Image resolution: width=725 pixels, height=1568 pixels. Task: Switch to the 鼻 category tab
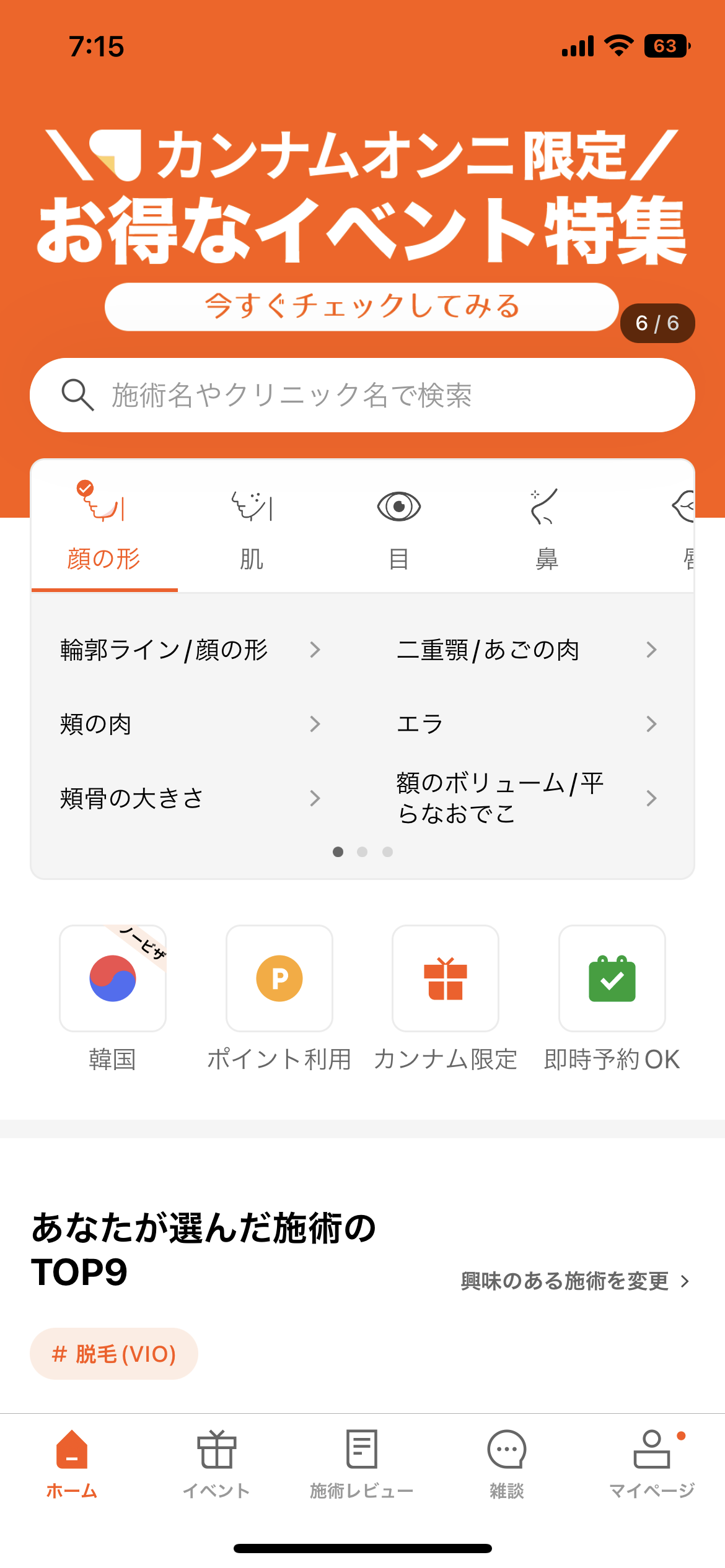click(547, 526)
